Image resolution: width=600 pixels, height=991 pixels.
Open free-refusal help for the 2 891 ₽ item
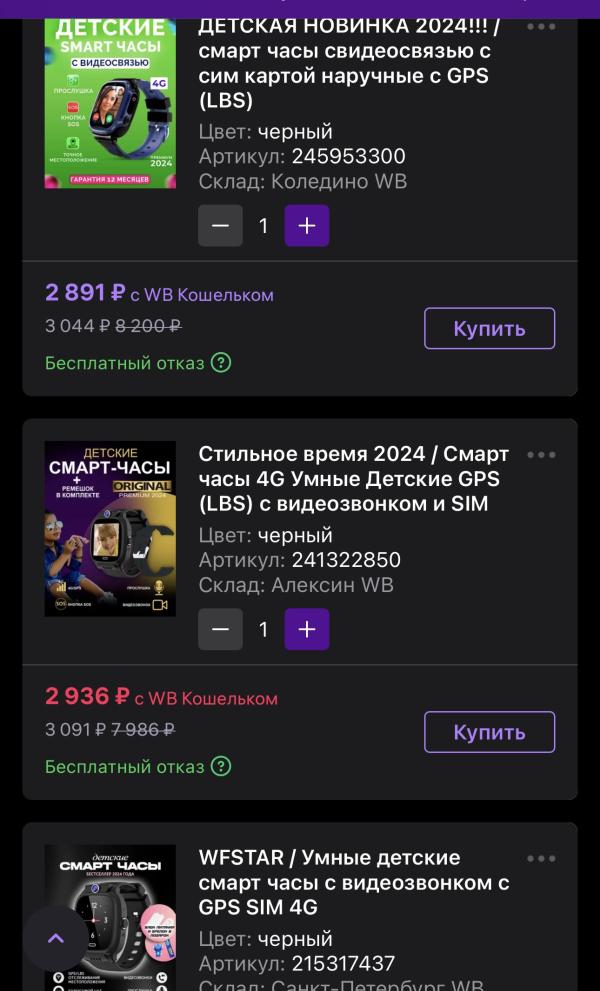(x=221, y=363)
